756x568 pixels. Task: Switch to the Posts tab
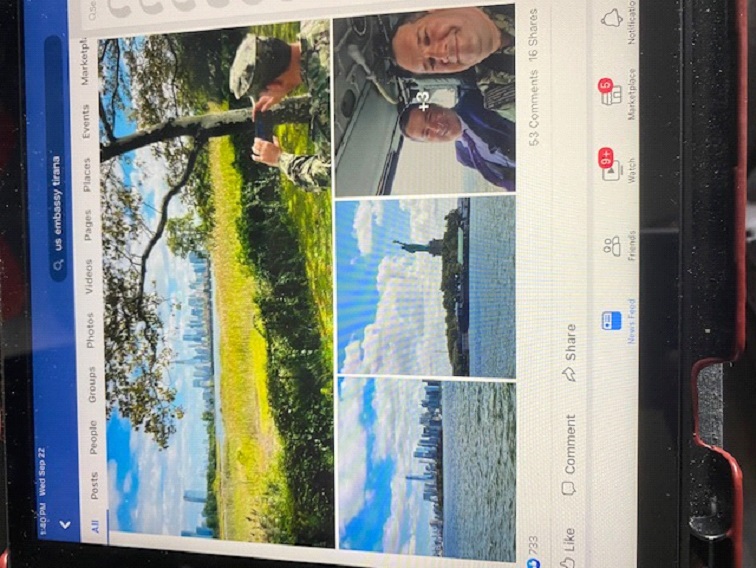(x=93, y=487)
